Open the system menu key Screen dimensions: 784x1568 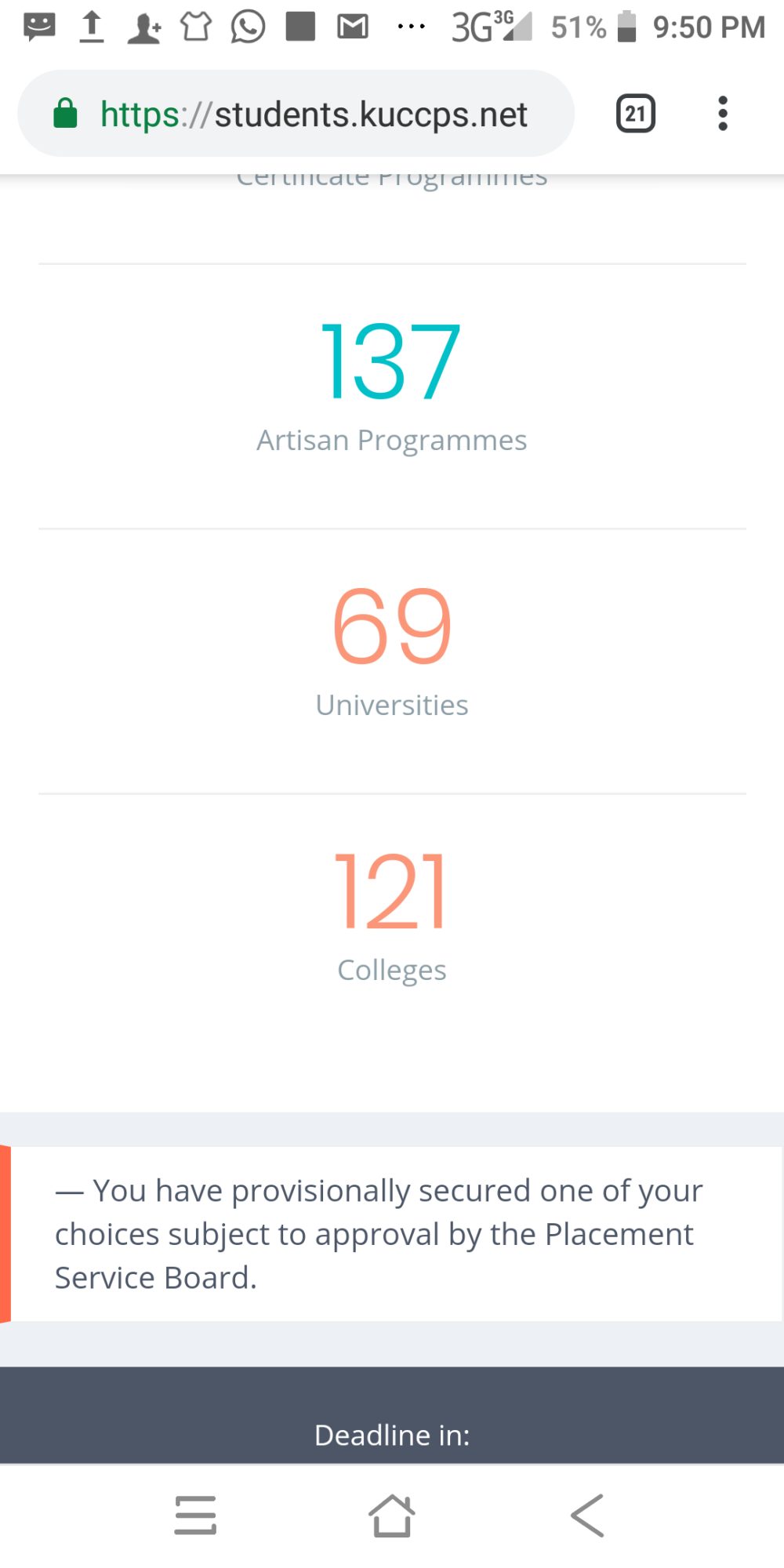point(195,1515)
